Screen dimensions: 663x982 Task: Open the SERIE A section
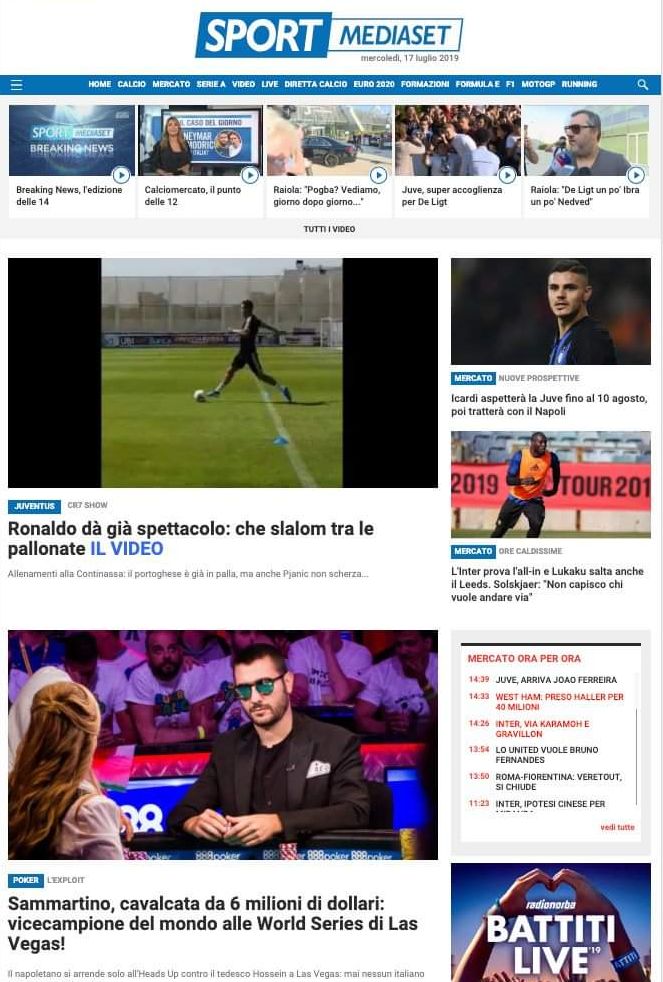(211, 85)
